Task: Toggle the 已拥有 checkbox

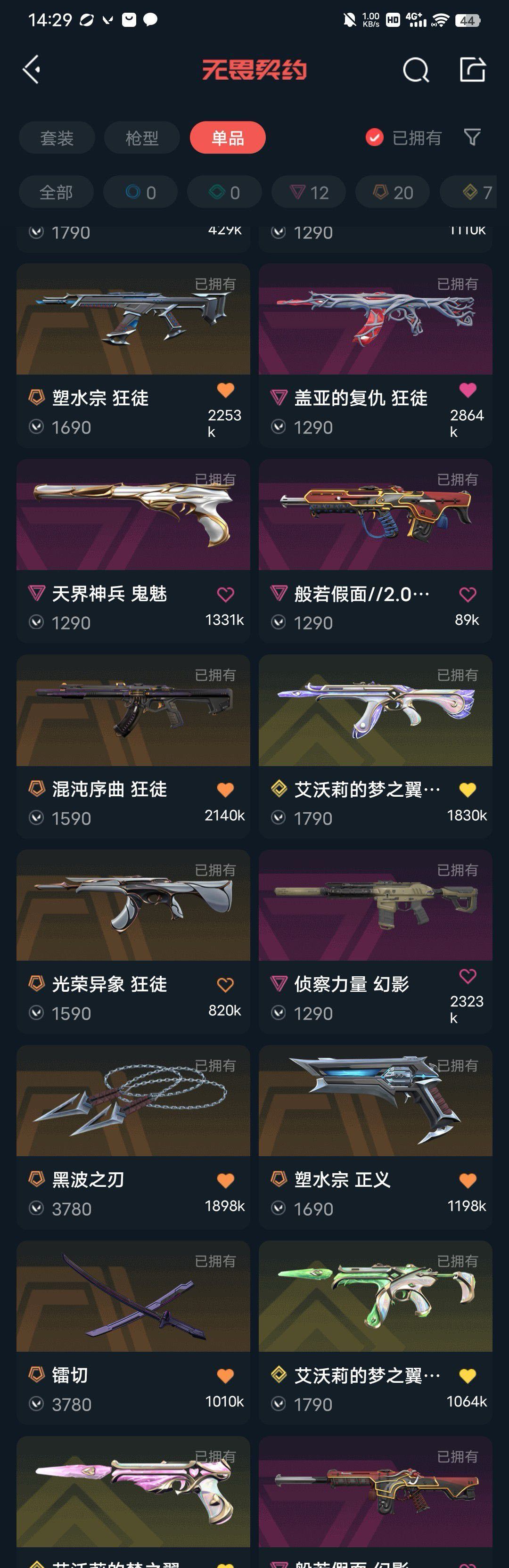Action: (374, 138)
